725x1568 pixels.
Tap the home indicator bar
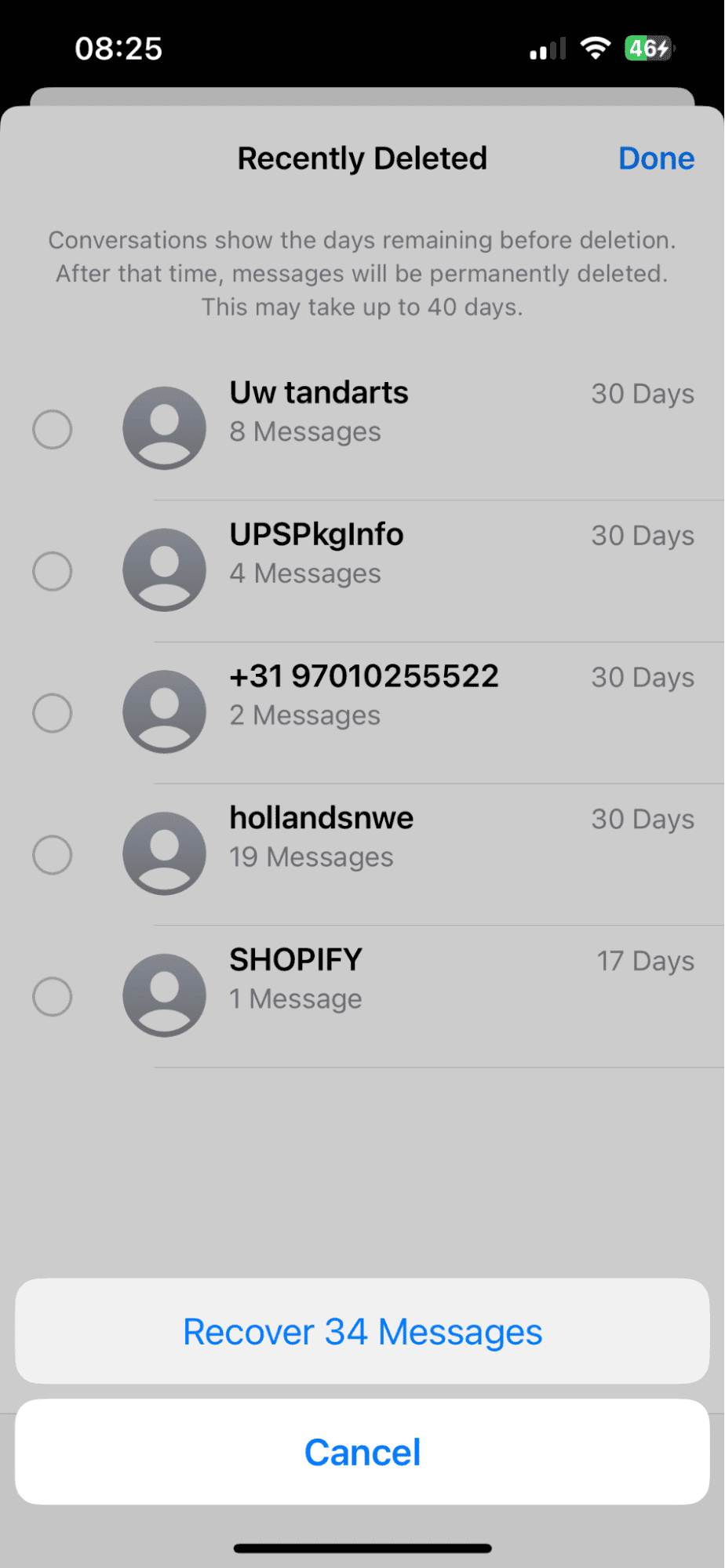tap(362, 1548)
